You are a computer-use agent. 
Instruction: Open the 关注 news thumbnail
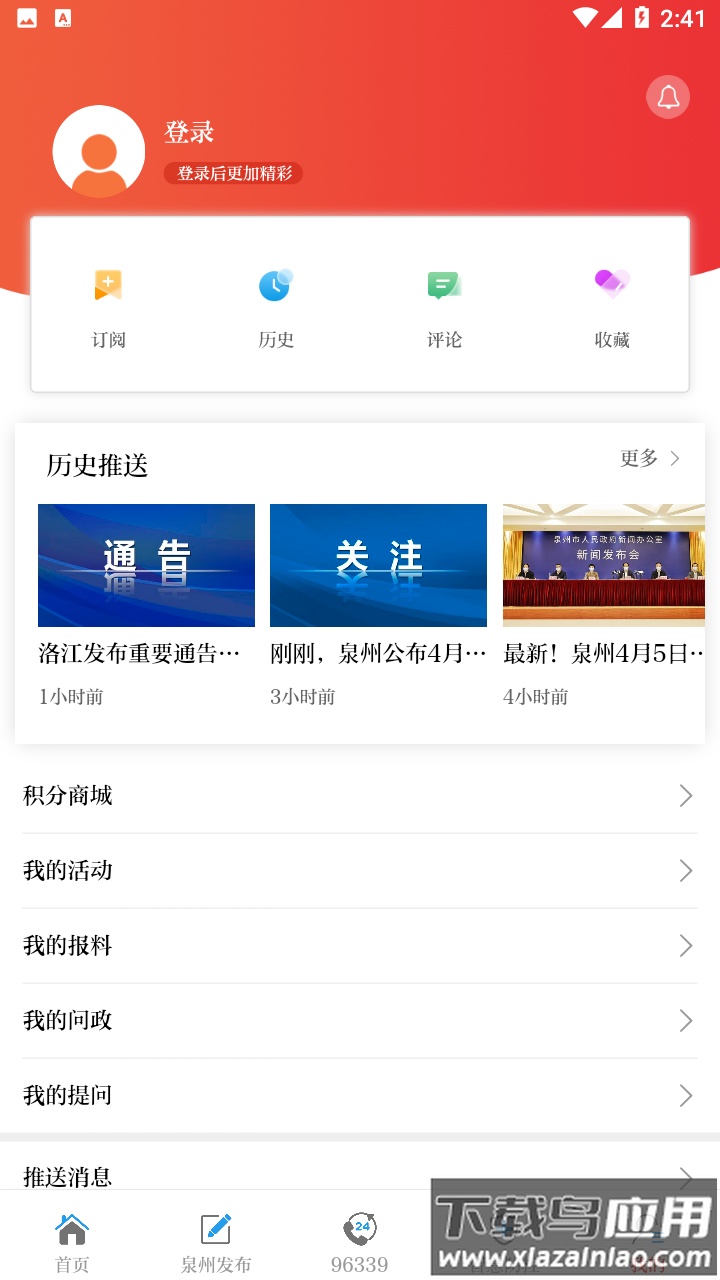pos(378,565)
